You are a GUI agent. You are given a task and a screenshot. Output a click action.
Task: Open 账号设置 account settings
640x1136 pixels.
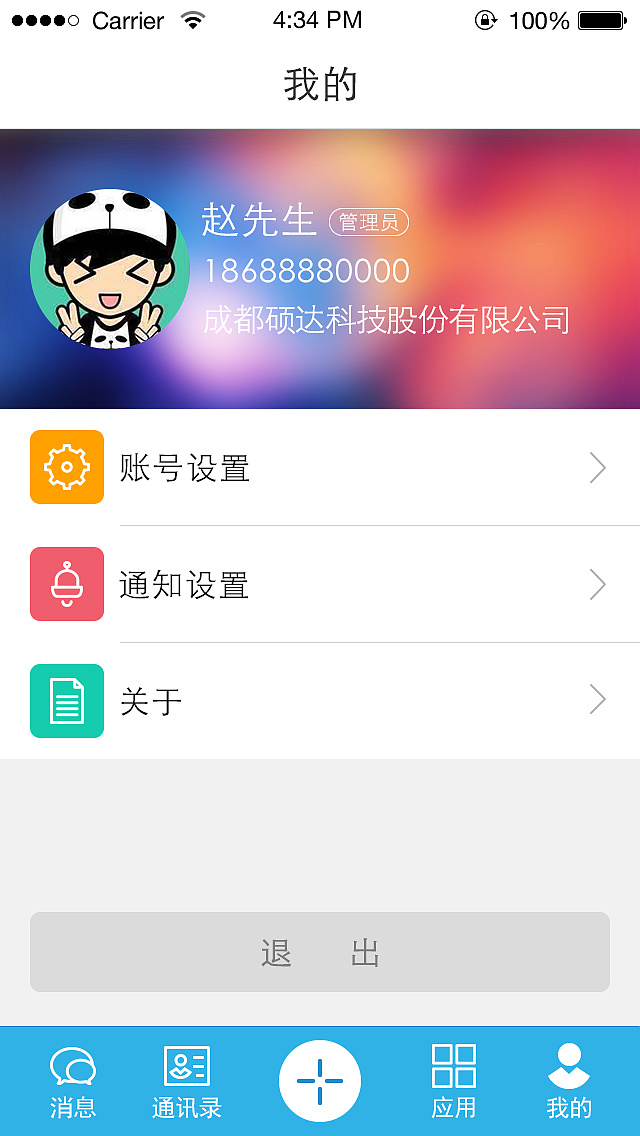[320, 468]
